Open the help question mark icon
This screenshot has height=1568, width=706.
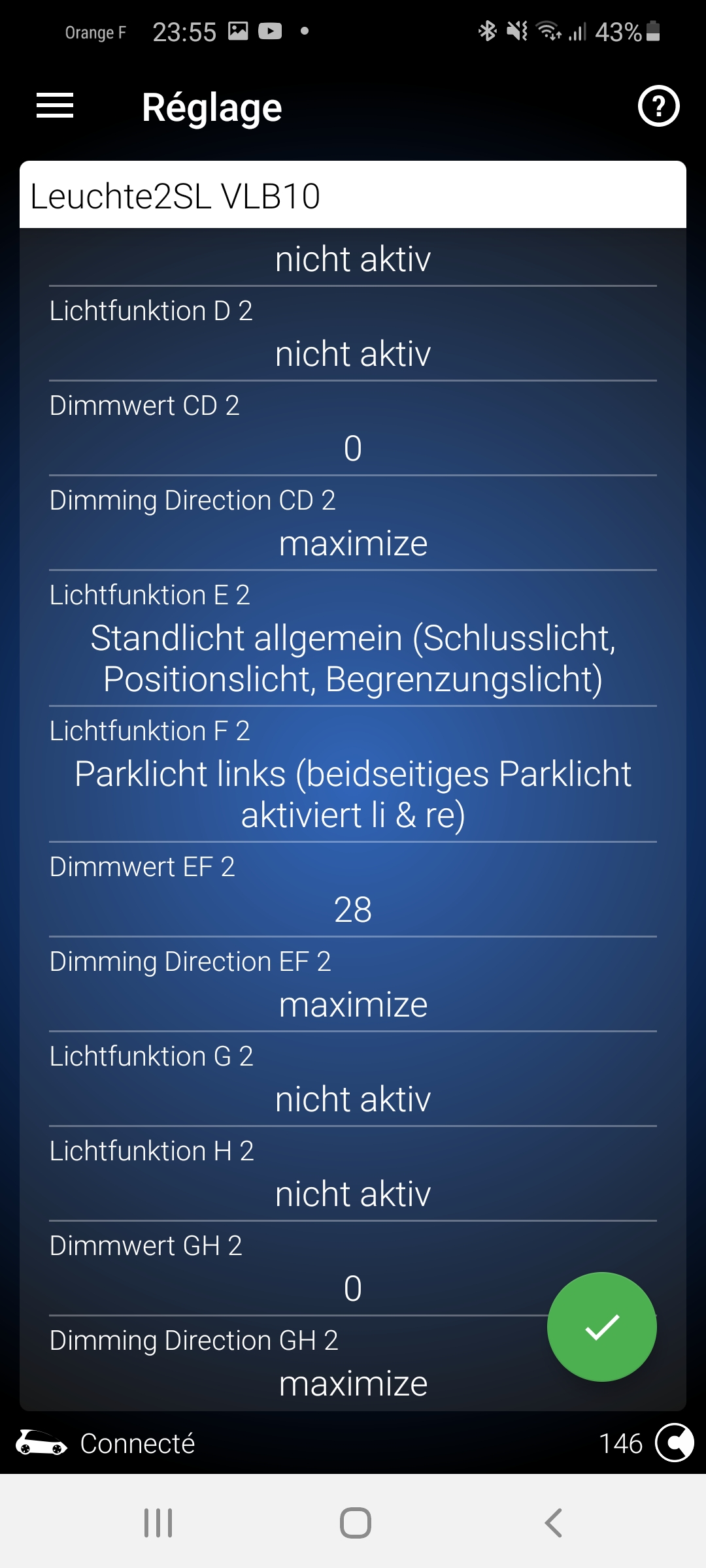pos(658,106)
